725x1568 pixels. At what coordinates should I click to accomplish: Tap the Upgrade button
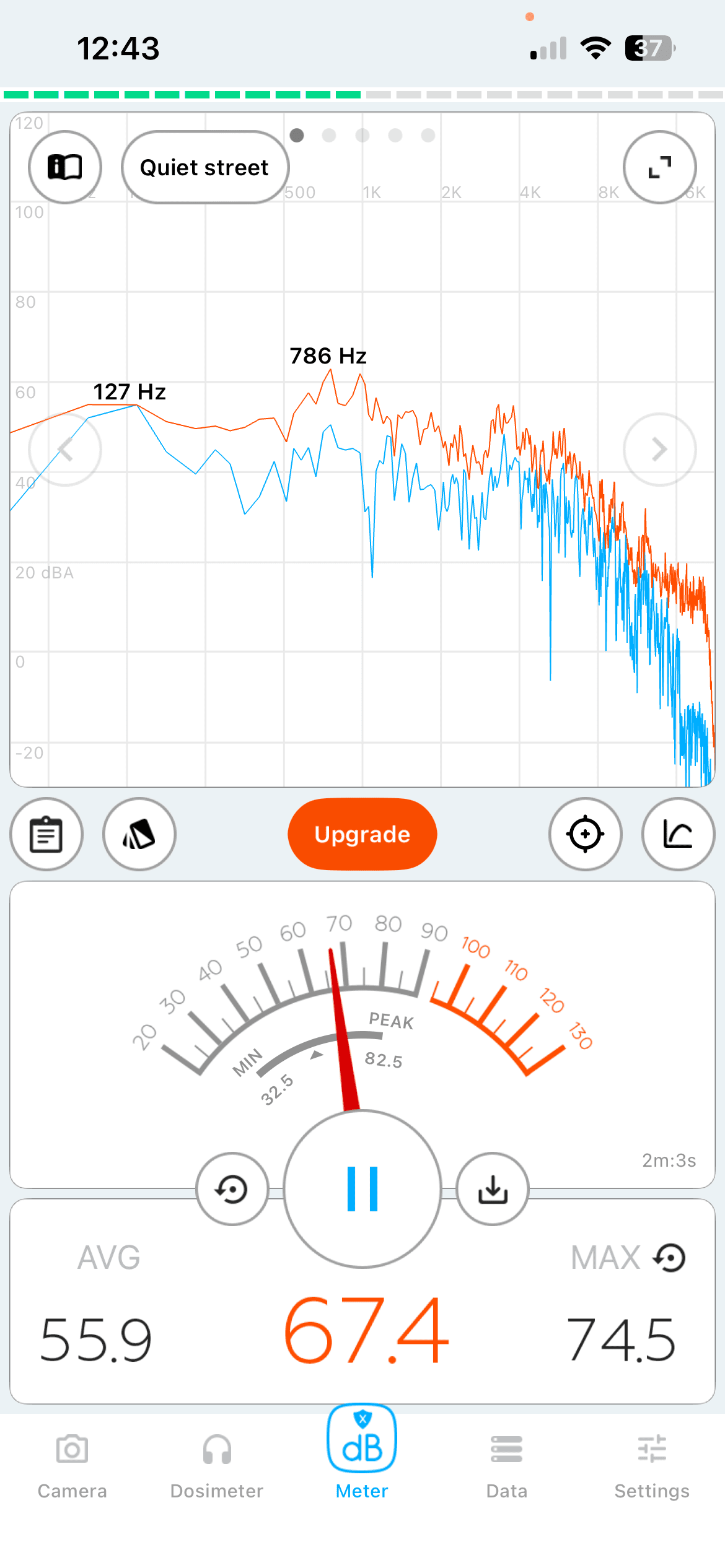click(362, 834)
